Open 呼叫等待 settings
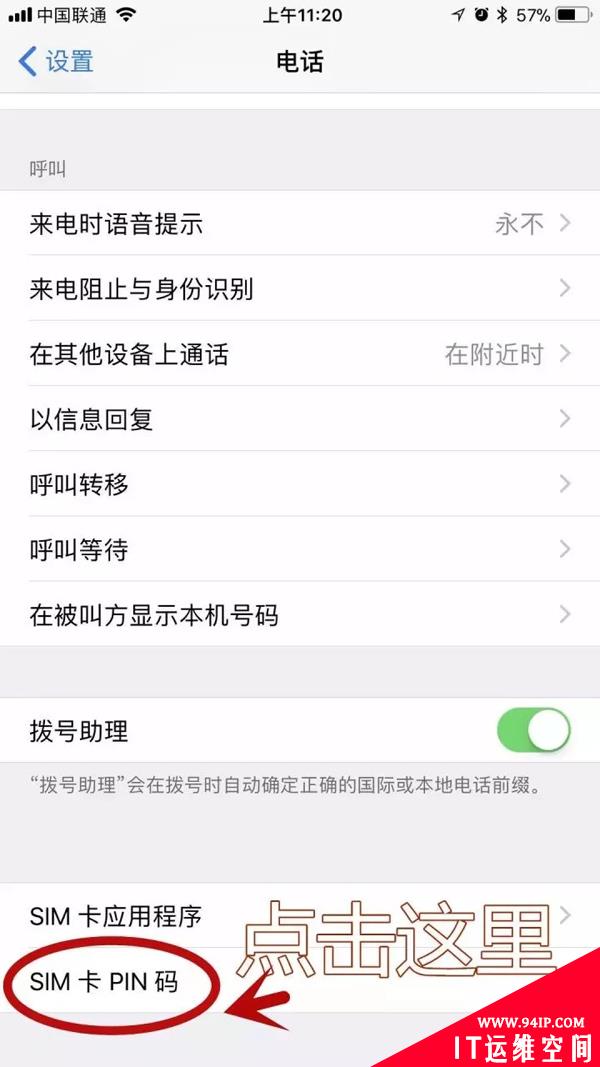 tap(300, 550)
